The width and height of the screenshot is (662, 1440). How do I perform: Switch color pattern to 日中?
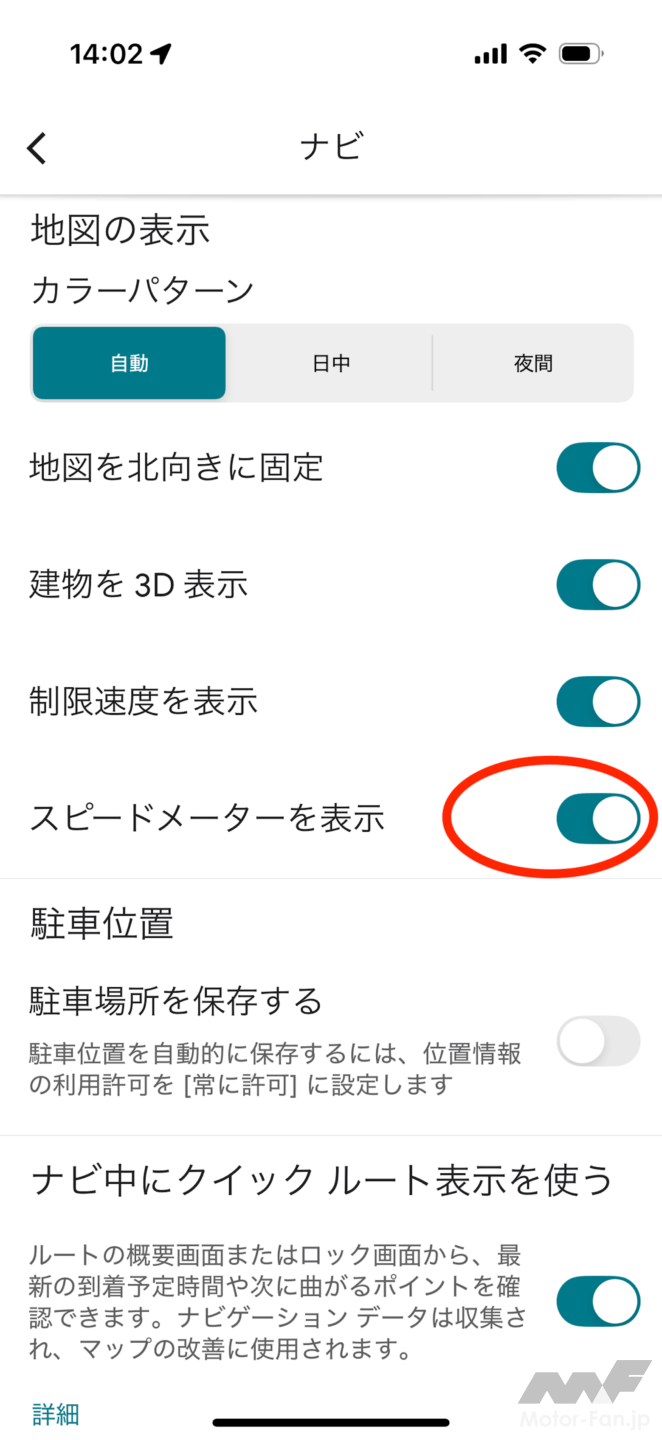[x=330, y=363]
